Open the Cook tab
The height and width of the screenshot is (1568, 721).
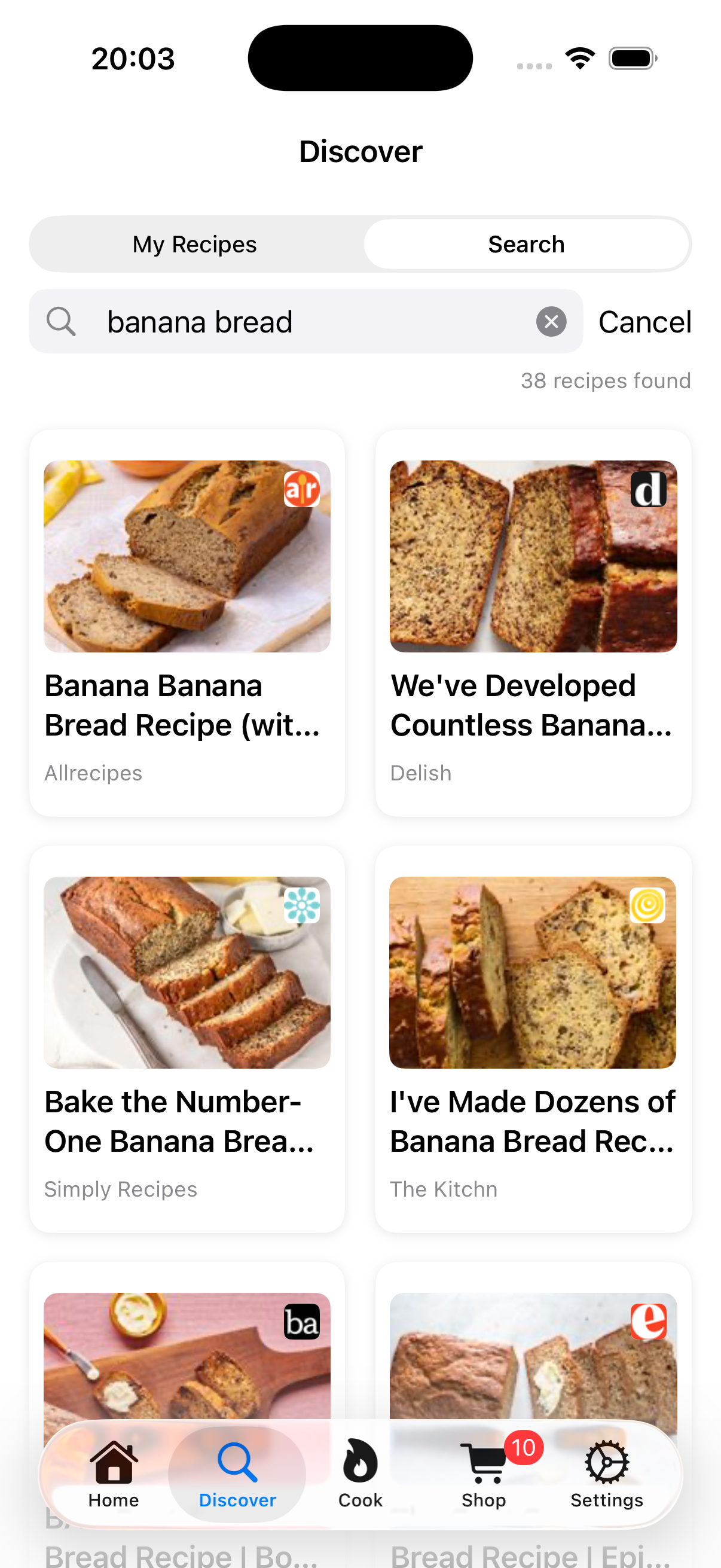tap(360, 1474)
